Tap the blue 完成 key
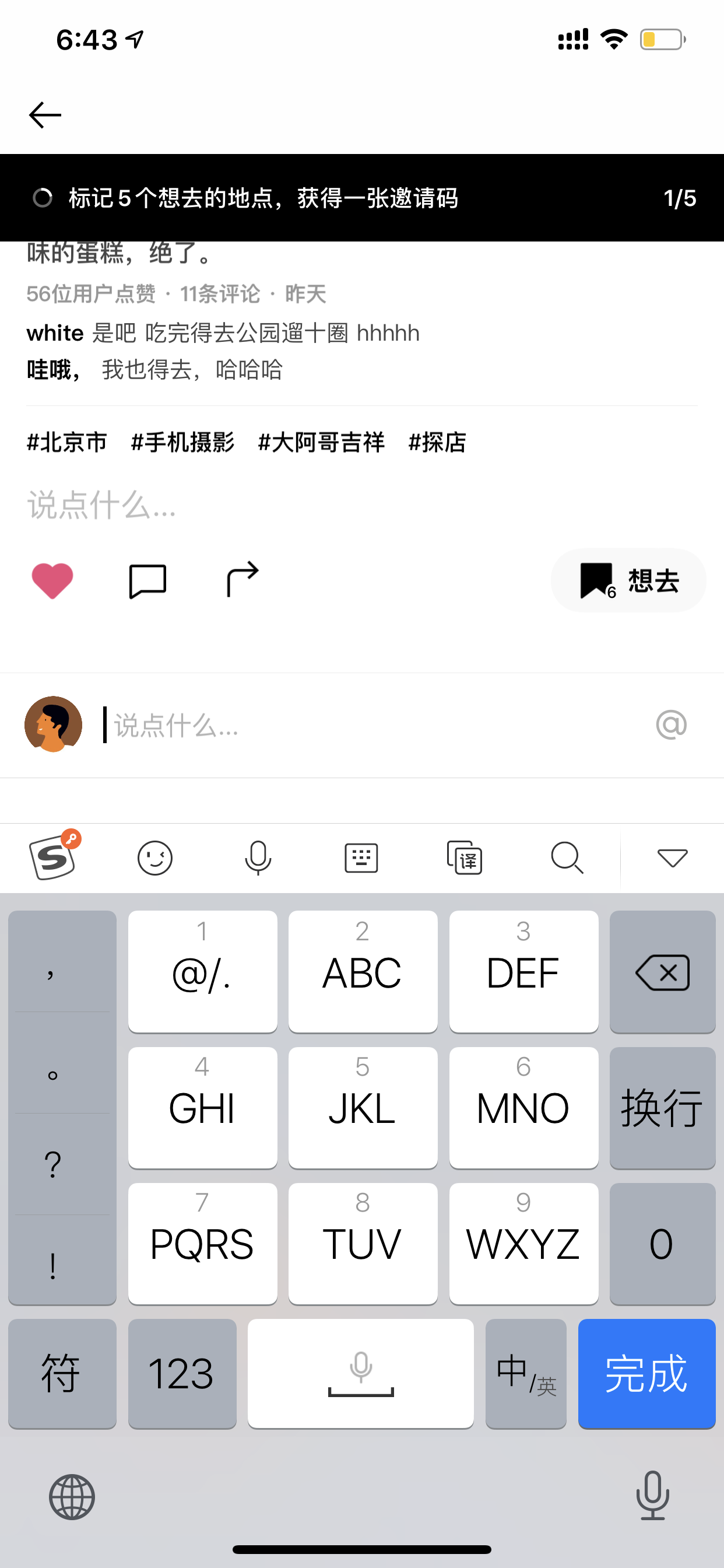The image size is (724, 1568). 646,1373
